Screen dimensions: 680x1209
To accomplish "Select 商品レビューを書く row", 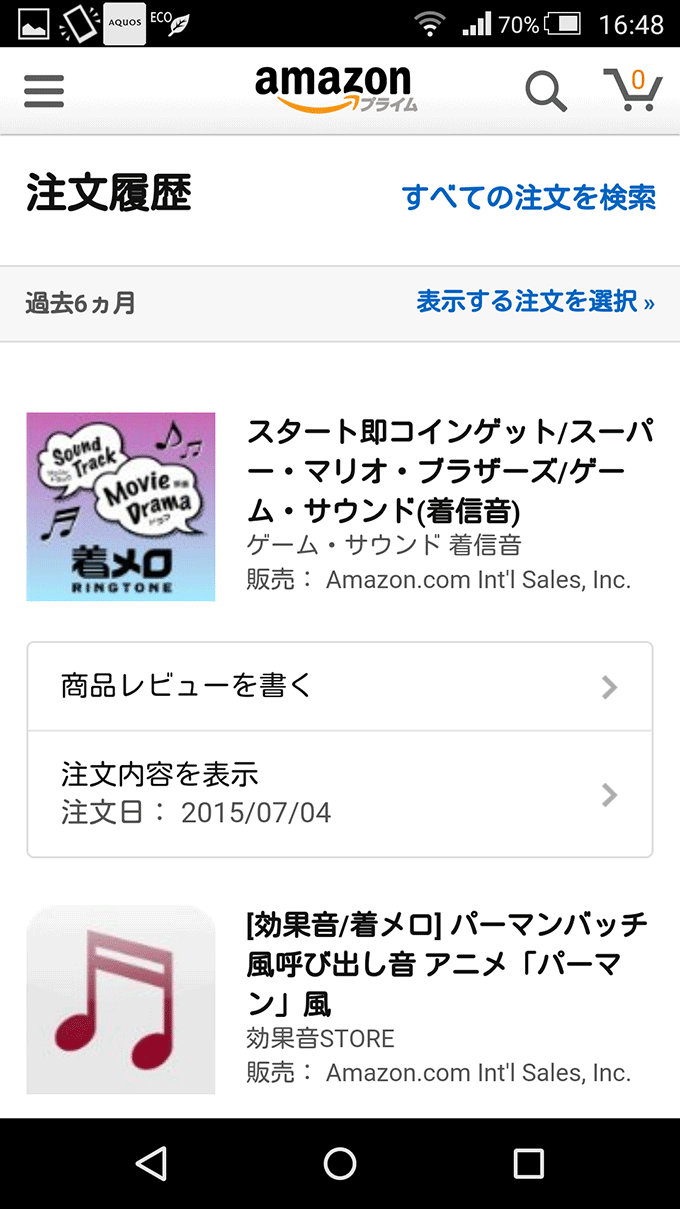I will tap(340, 687).
